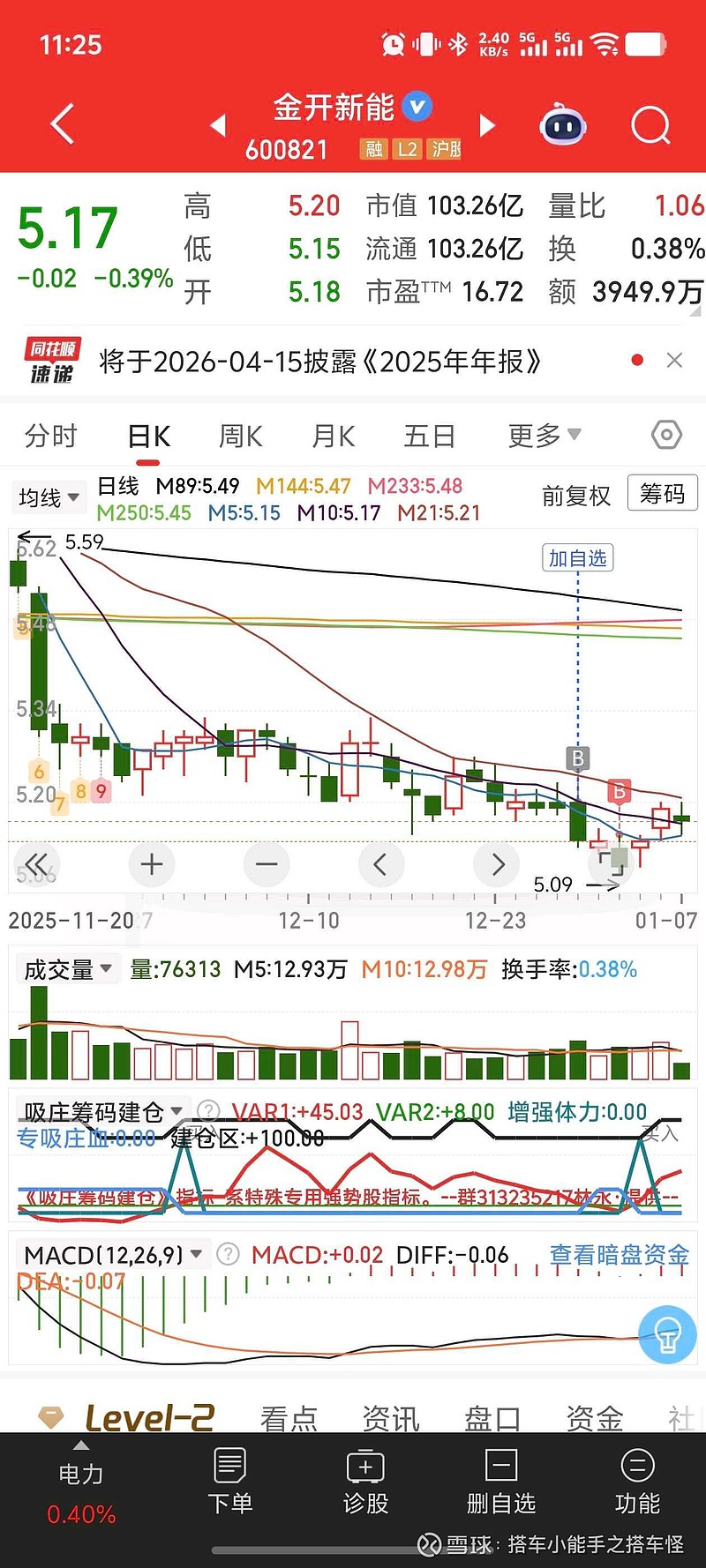This screenshot has width=706, height=1568.
Task: Tap the back arrow to exit stock page
Action: pyautogui.click(x=60, y=123)
